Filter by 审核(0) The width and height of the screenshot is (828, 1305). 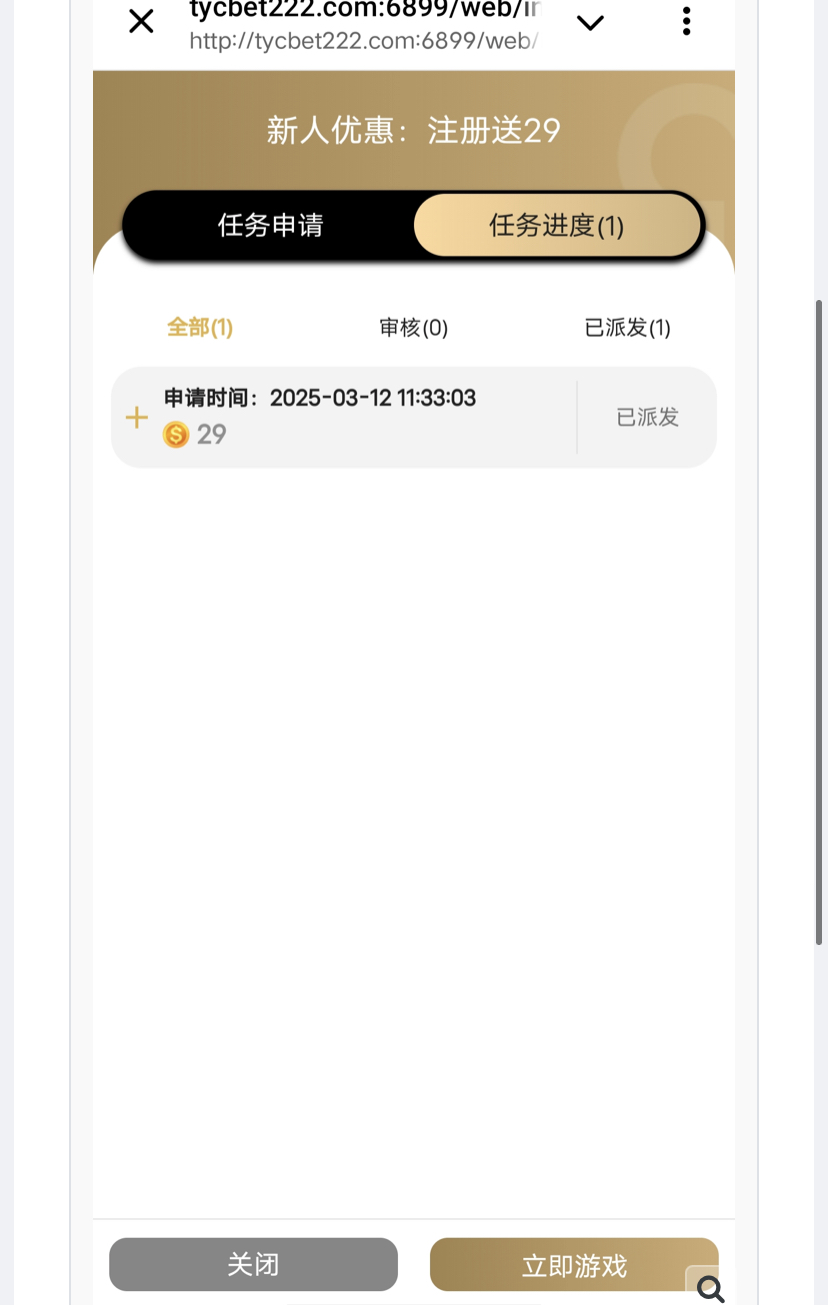[413, 327]
